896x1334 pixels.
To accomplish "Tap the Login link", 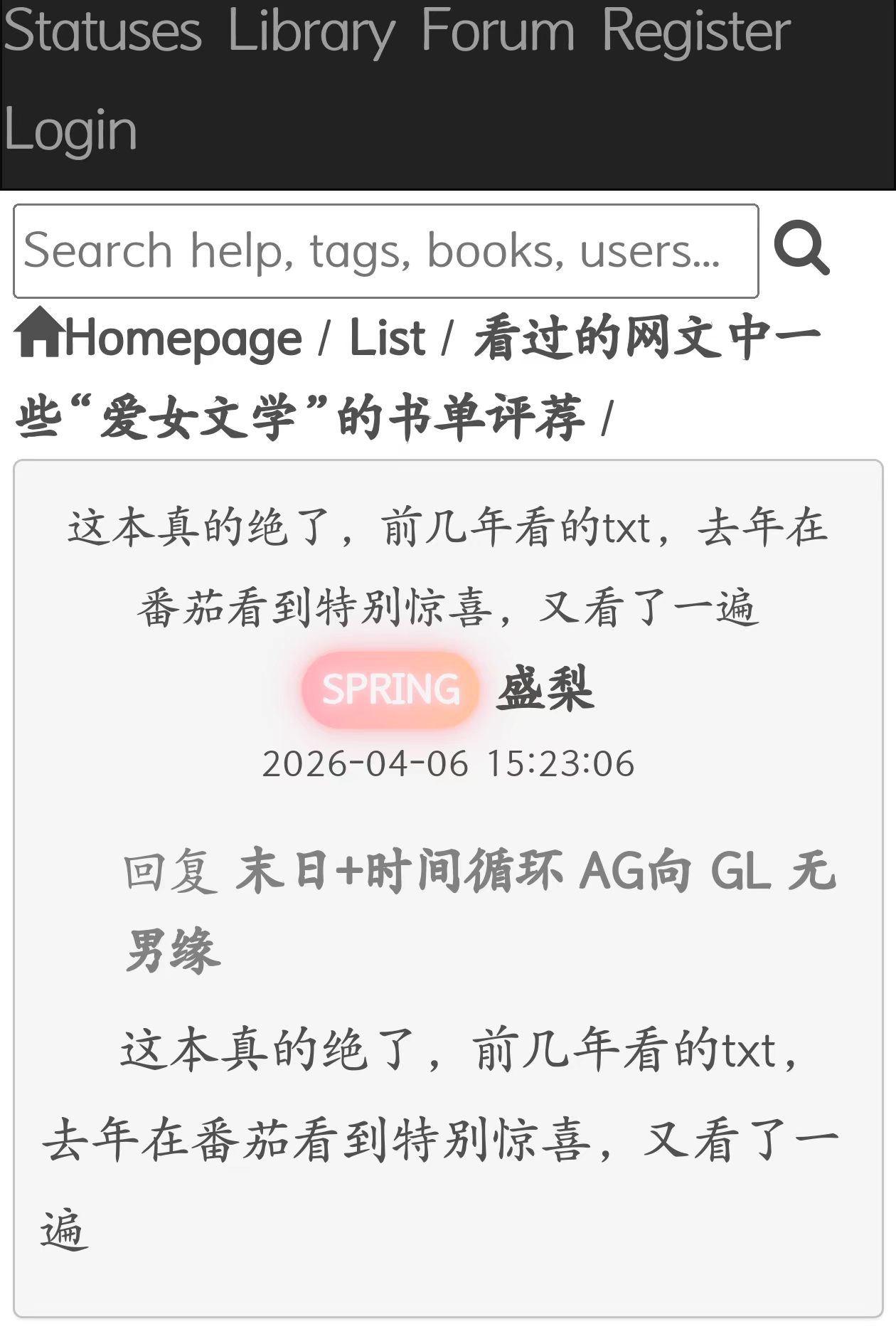I will click(x=70, y=131).
